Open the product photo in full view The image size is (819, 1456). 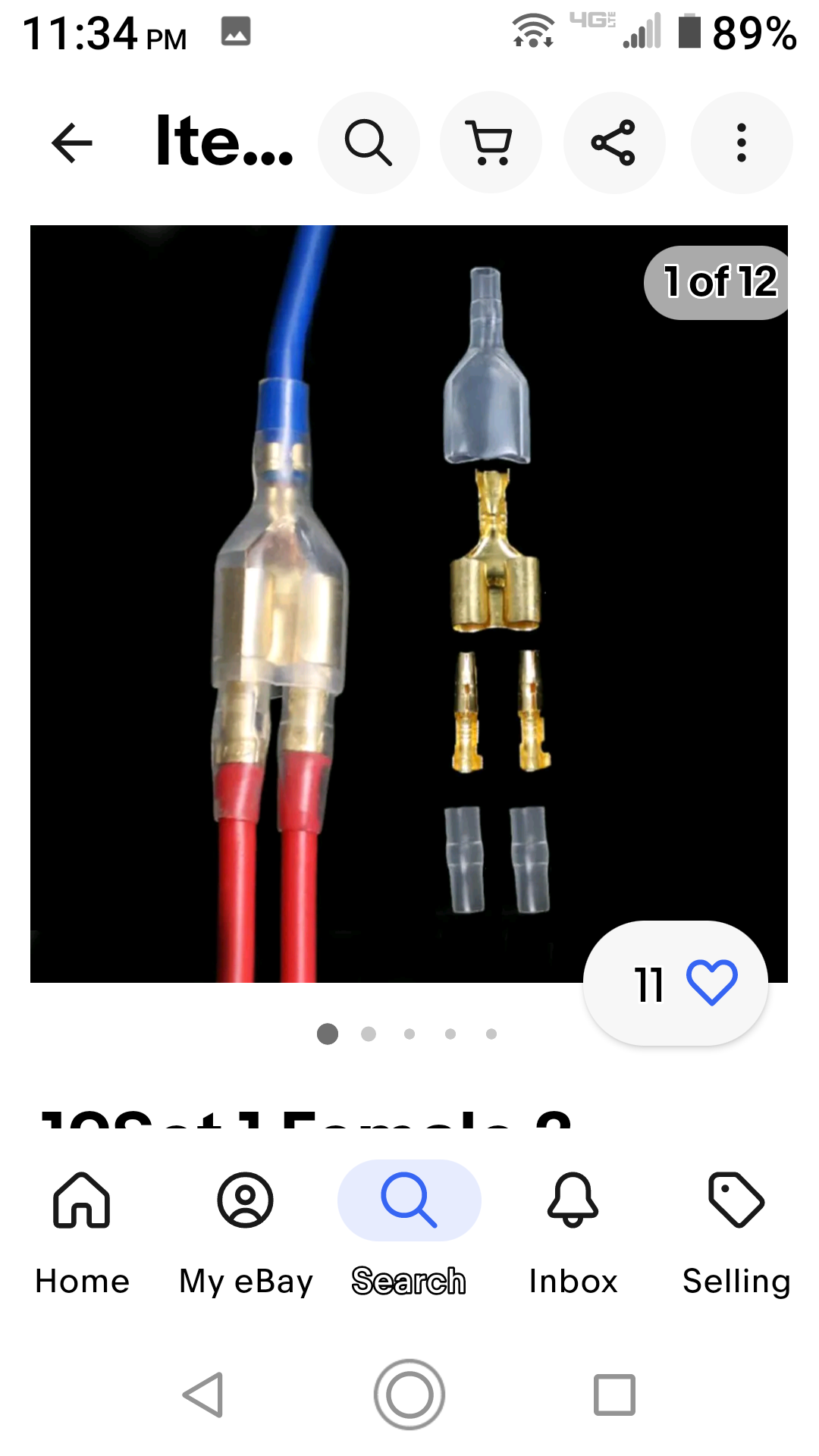(x=409, y=604)
